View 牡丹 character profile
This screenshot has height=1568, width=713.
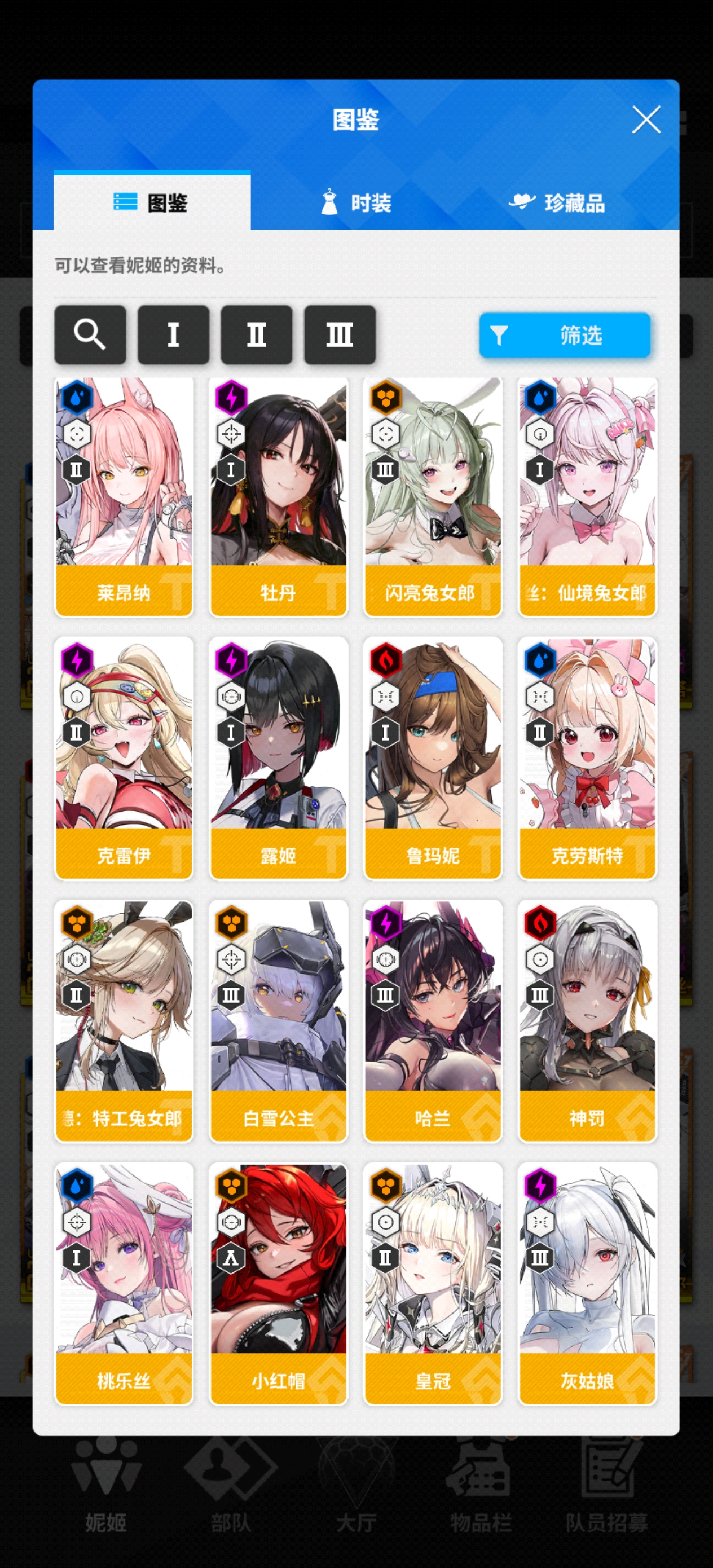point(278,496)
